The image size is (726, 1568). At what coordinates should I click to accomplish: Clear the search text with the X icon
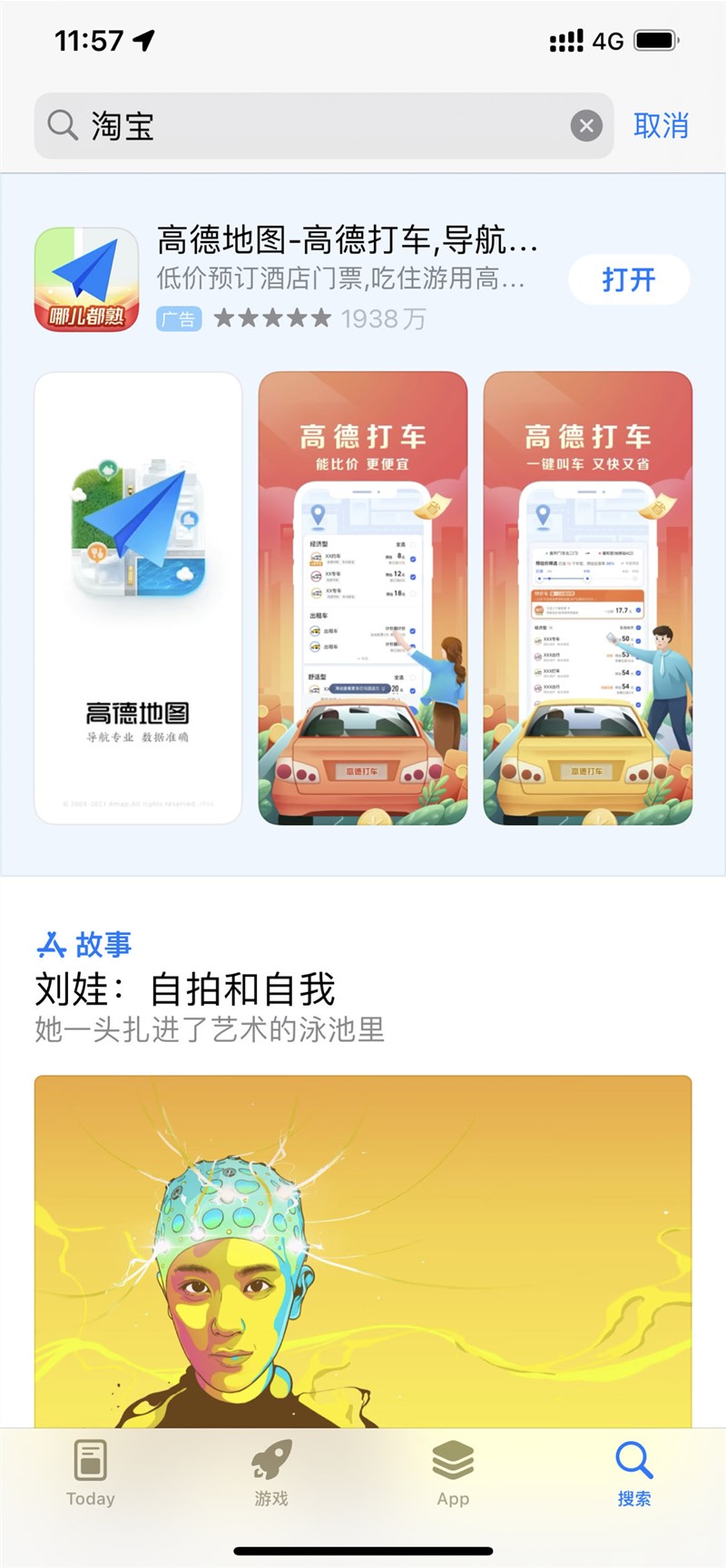coord(586,125)
